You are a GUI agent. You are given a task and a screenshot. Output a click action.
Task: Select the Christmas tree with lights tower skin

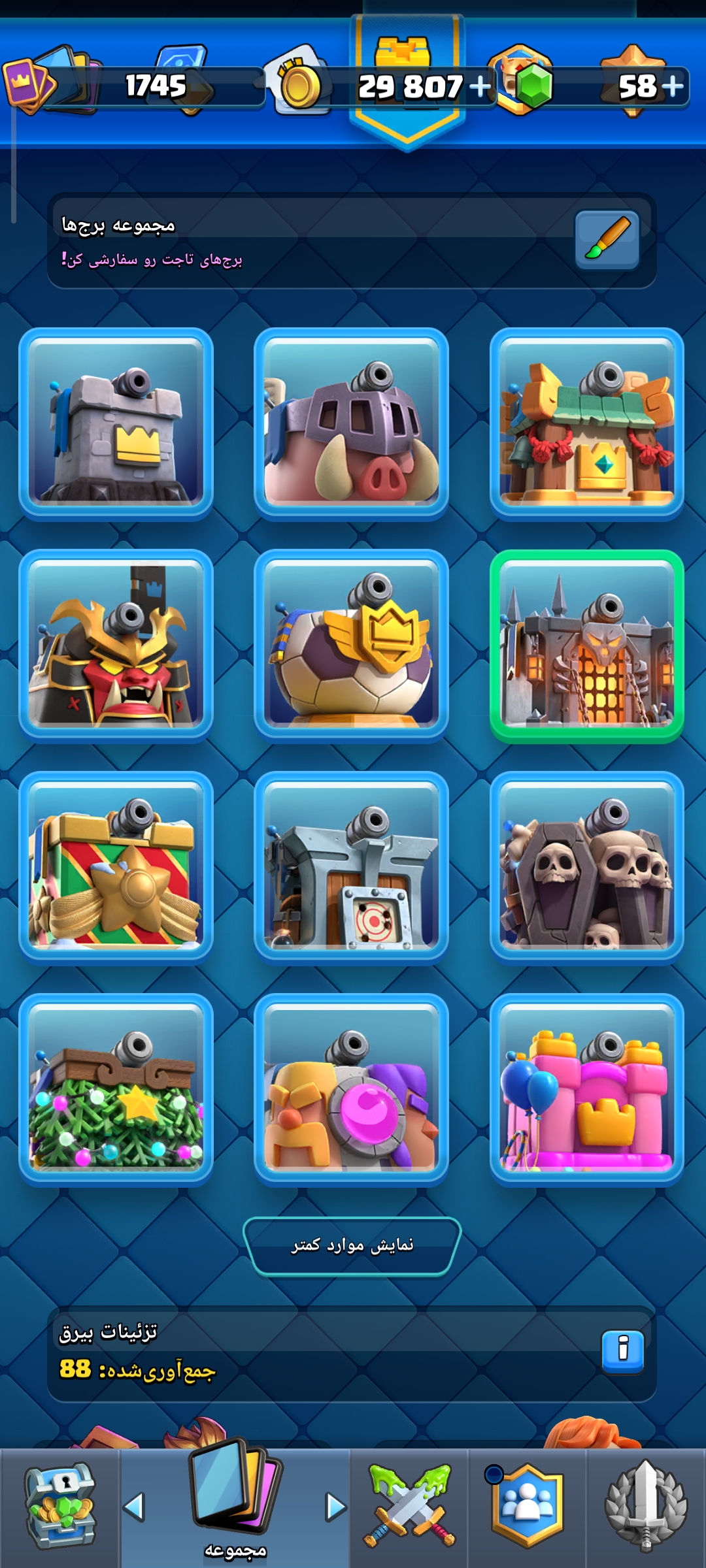pos(116,1090)
